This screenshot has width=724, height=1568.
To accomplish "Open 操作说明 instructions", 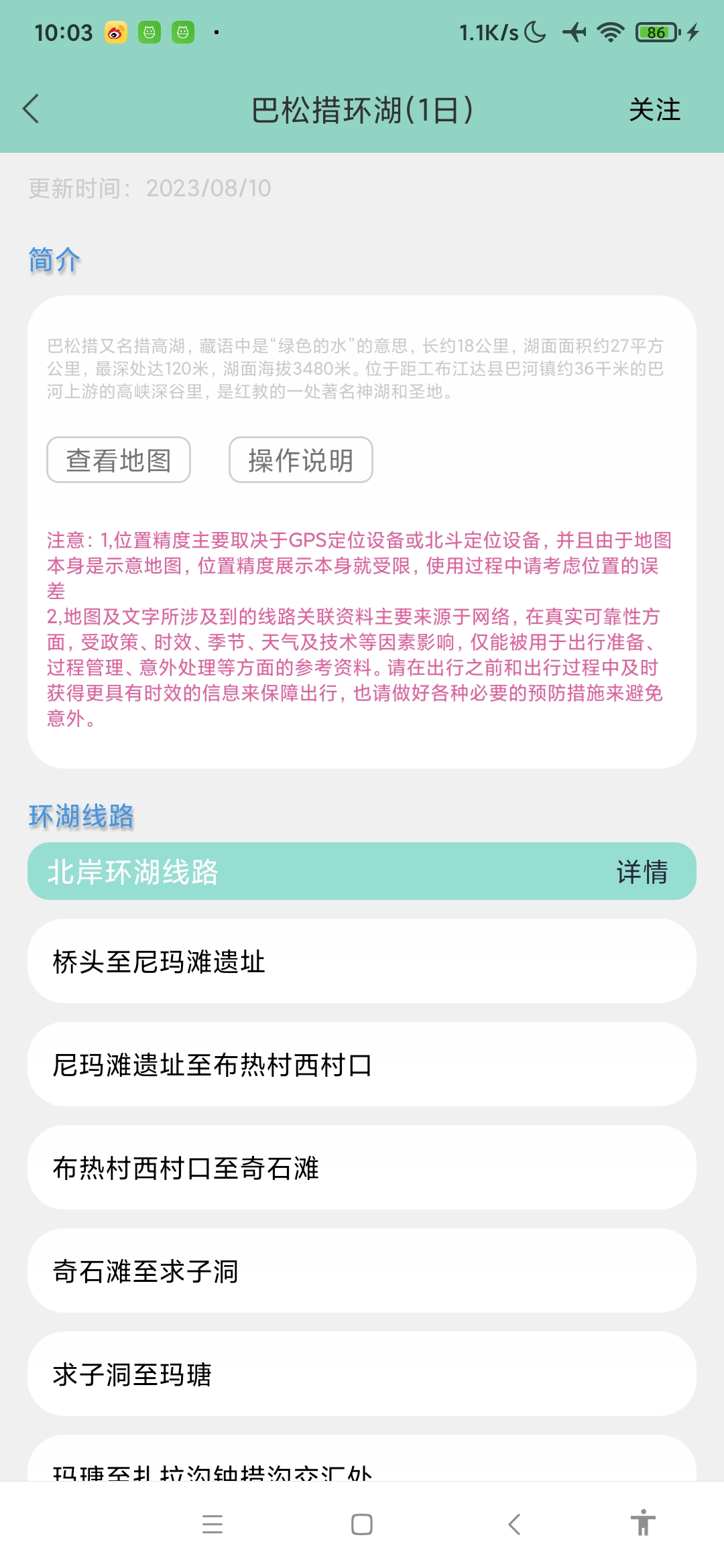I will click(x=300, y=460).
